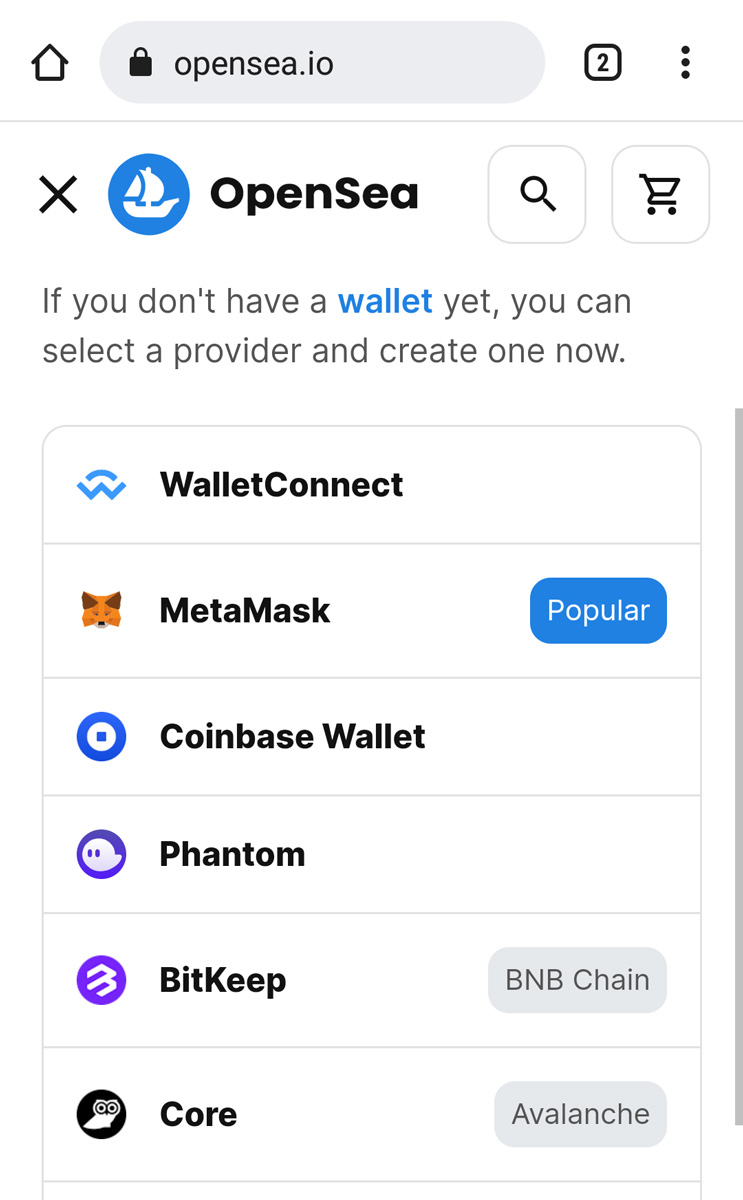
Task: Click the wallet hyperlink in the description
Action: [x=385, y=300]
